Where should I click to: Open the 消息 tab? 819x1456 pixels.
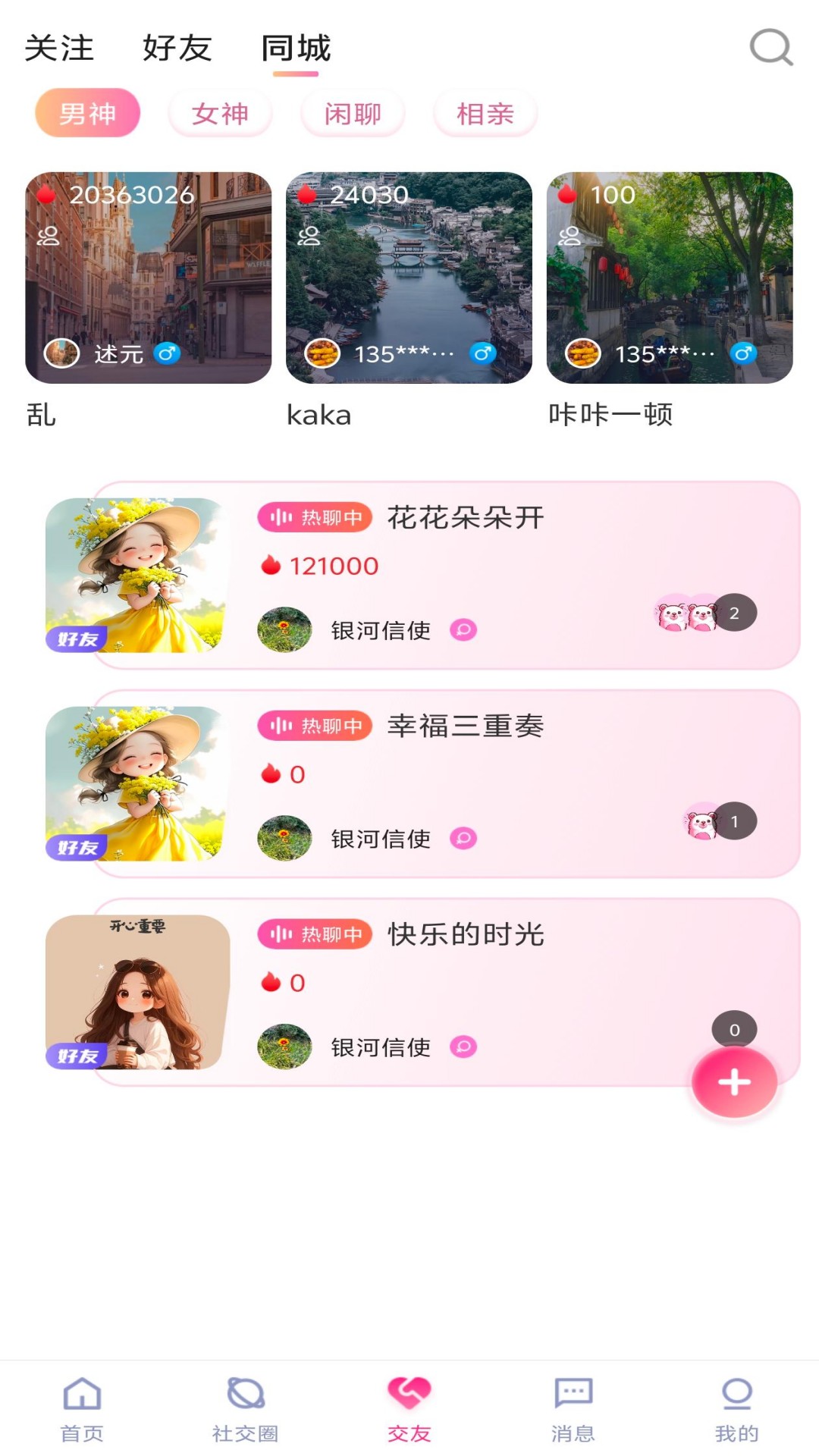[573, 1409]
